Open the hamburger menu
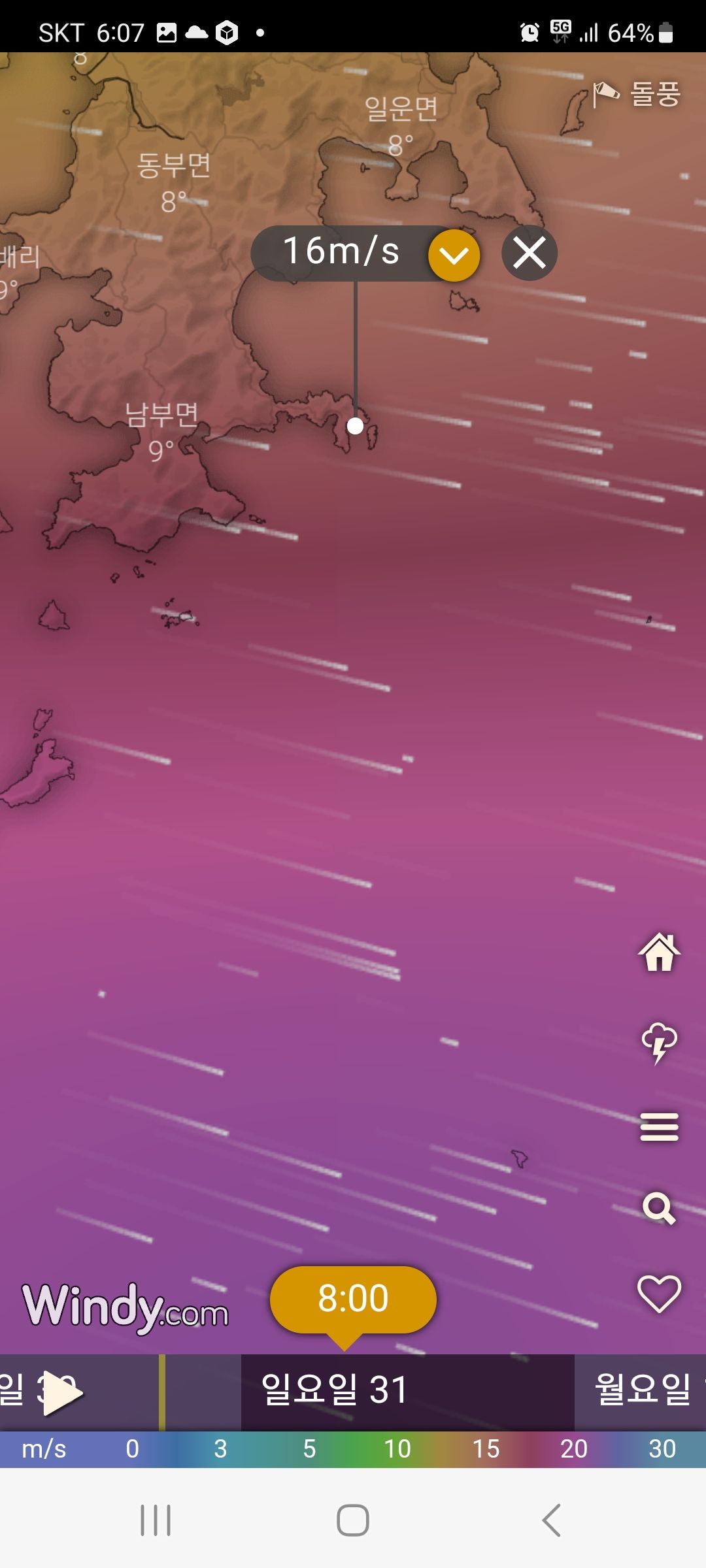Image resolution: width=706 pixels, height=1568 pixels. [x=659, y=1127]
